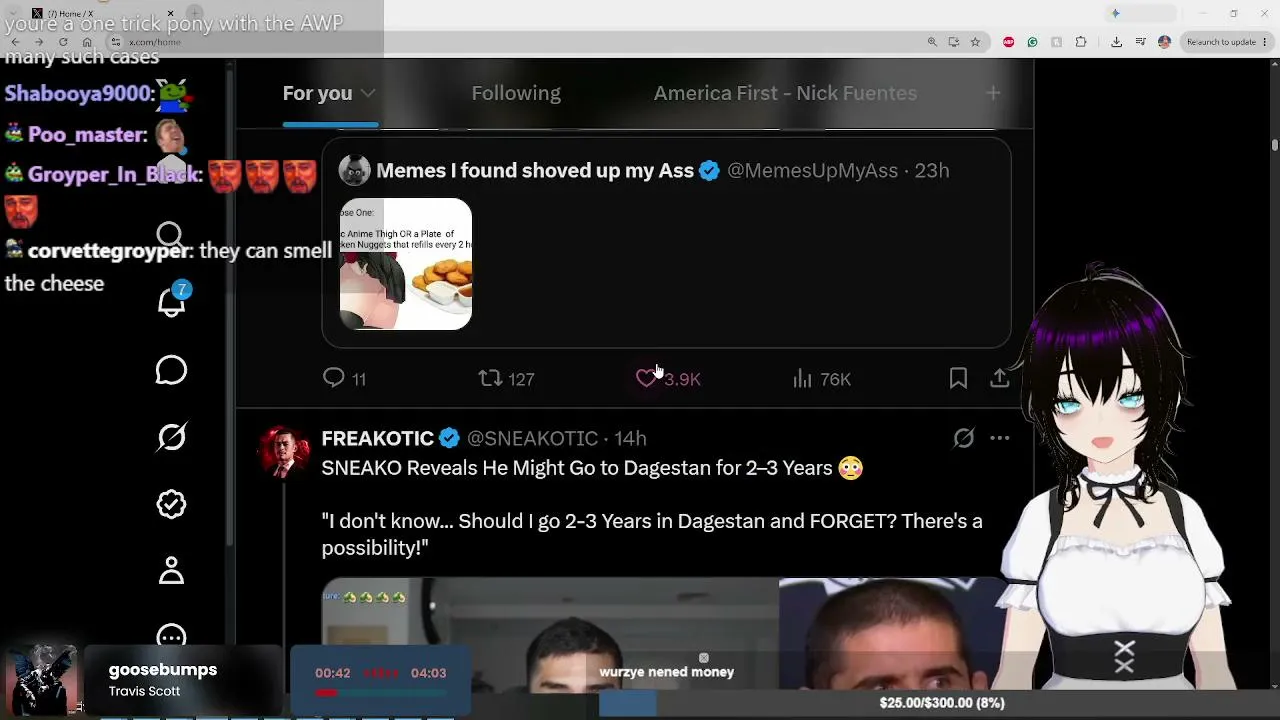Reply to the post with 11 comments
The image size is (1280, 720).
344,378
